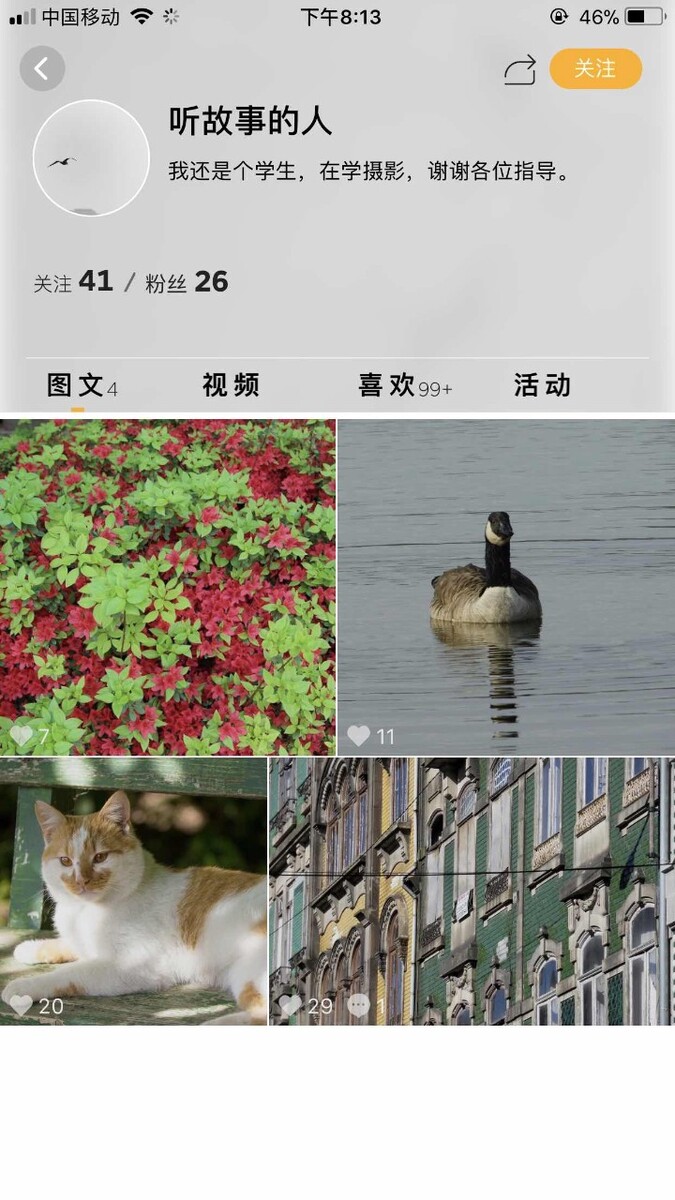View the 关注 41 following list
The width and height of the screenshot is (675, 1200).
73,282
